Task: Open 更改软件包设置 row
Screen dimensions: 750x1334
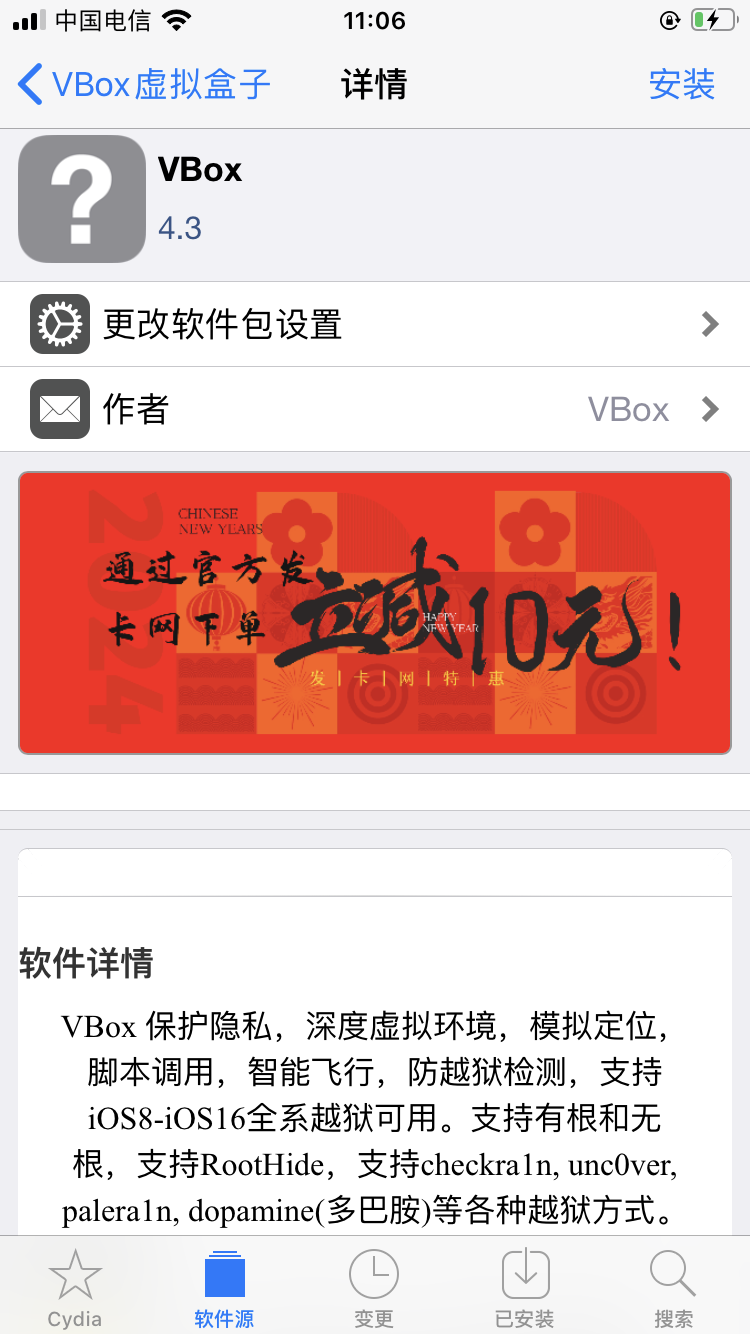Action: pyautogui.click(x=375, y=324)
